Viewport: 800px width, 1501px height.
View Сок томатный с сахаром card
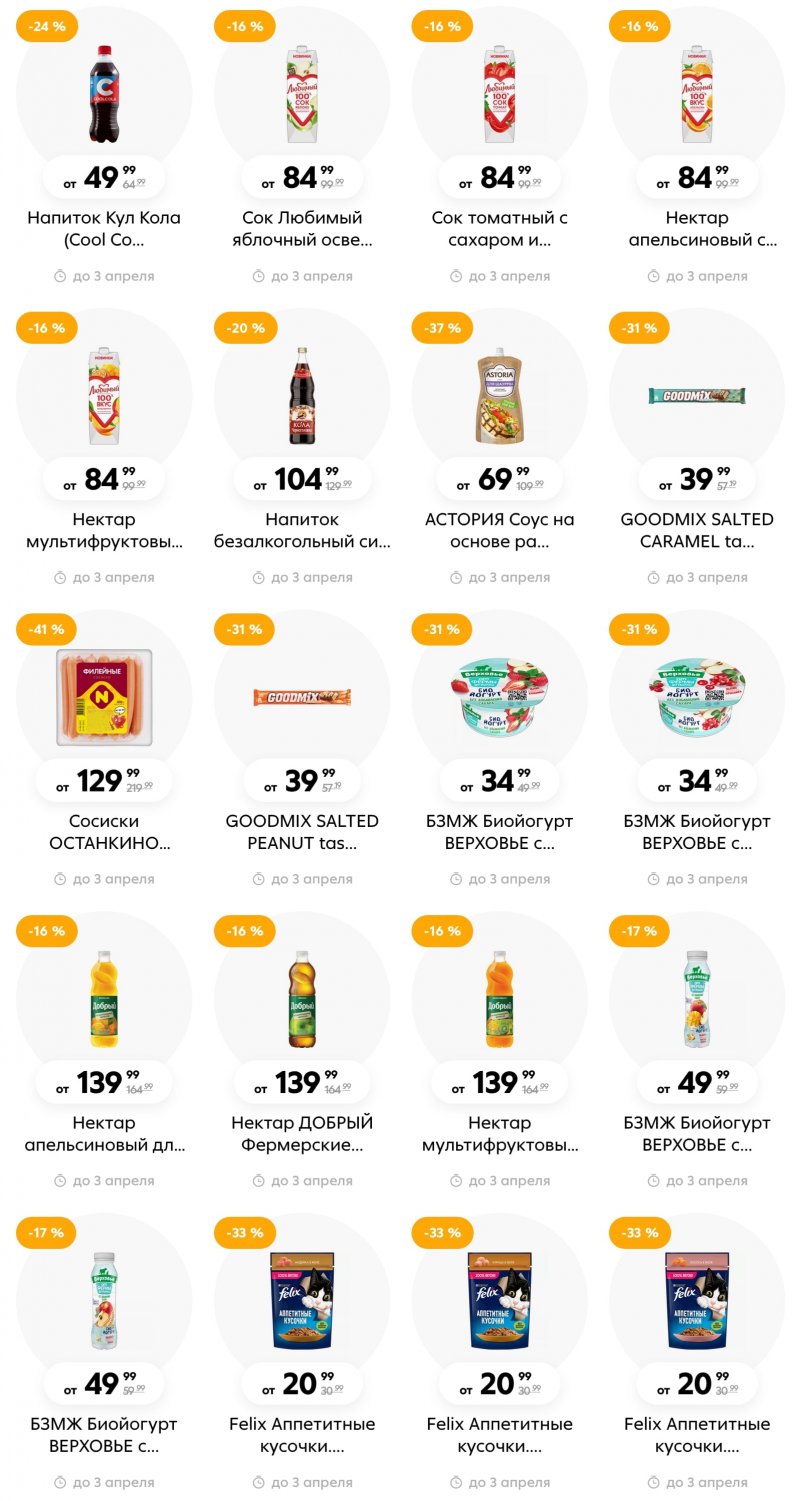499,229
